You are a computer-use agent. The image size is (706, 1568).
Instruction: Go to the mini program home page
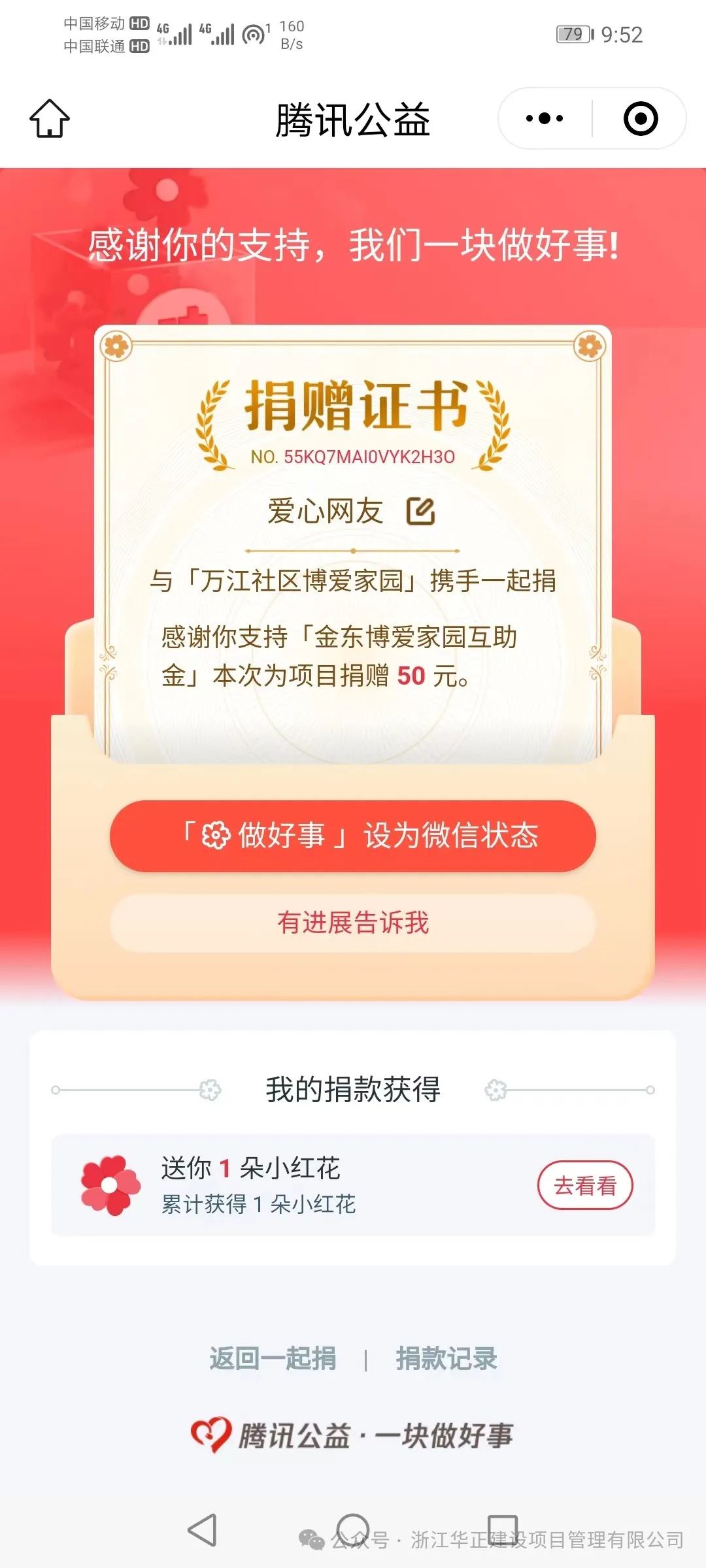click(50, 119)
